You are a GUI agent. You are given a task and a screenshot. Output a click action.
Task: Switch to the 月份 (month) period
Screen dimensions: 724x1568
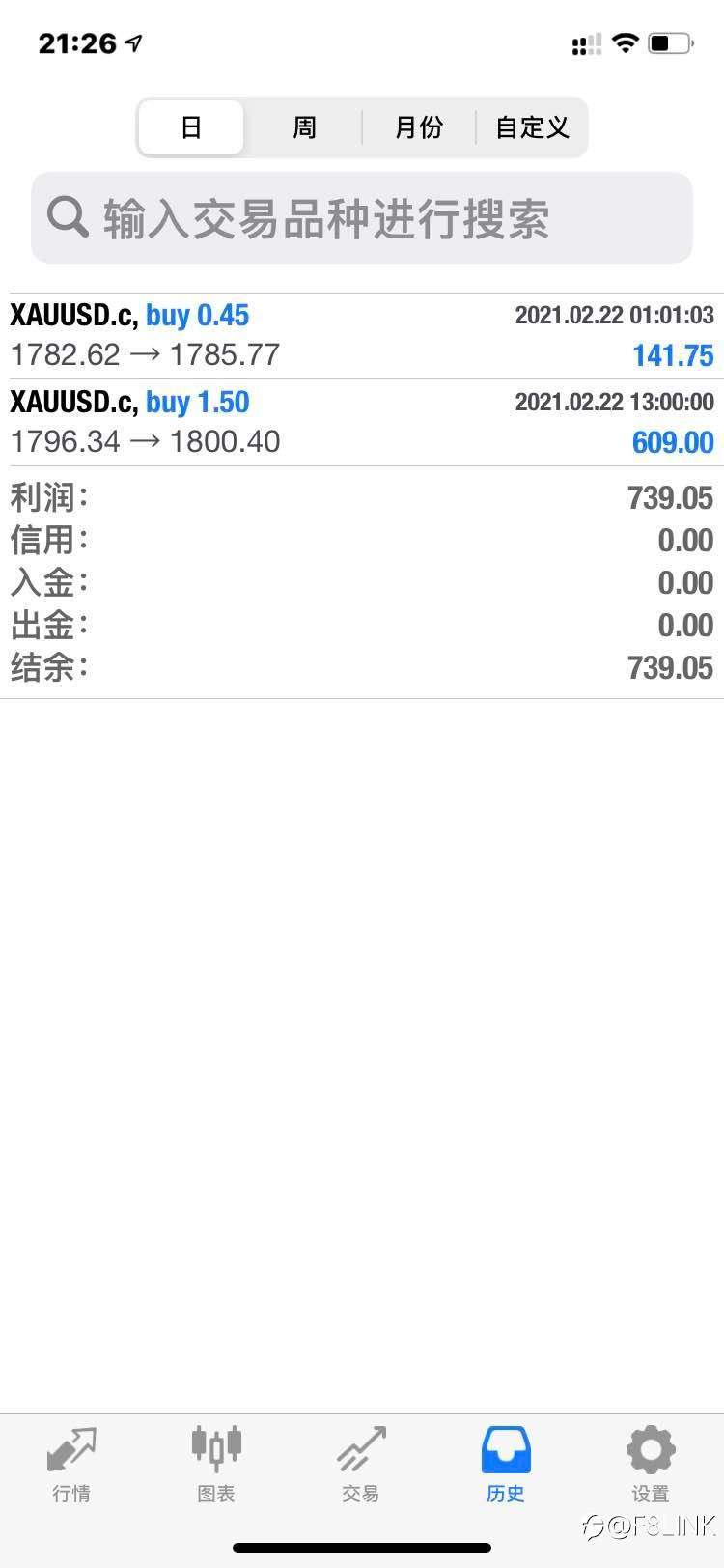pos(419,127)
